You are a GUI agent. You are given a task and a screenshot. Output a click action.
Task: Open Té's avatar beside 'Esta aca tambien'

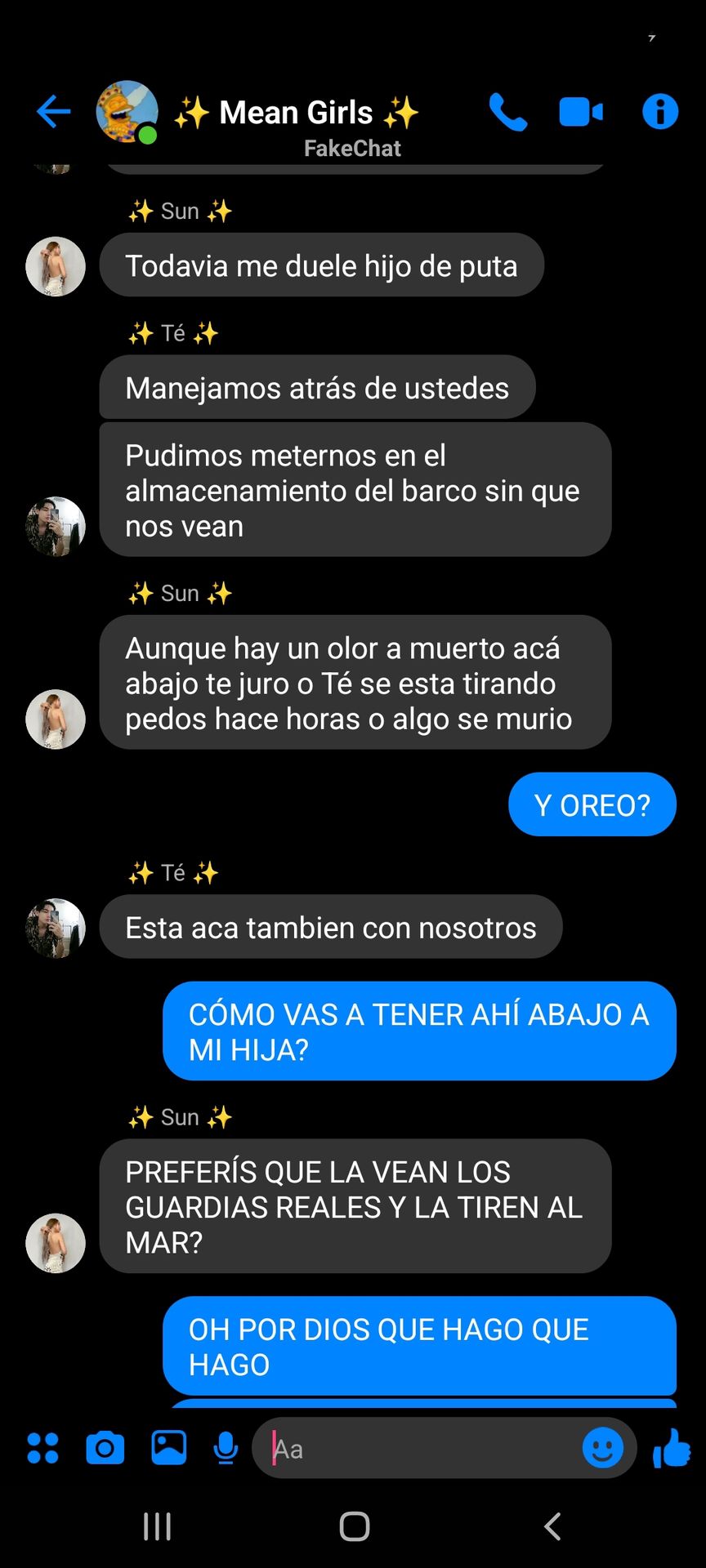click(x=56, y=928)
